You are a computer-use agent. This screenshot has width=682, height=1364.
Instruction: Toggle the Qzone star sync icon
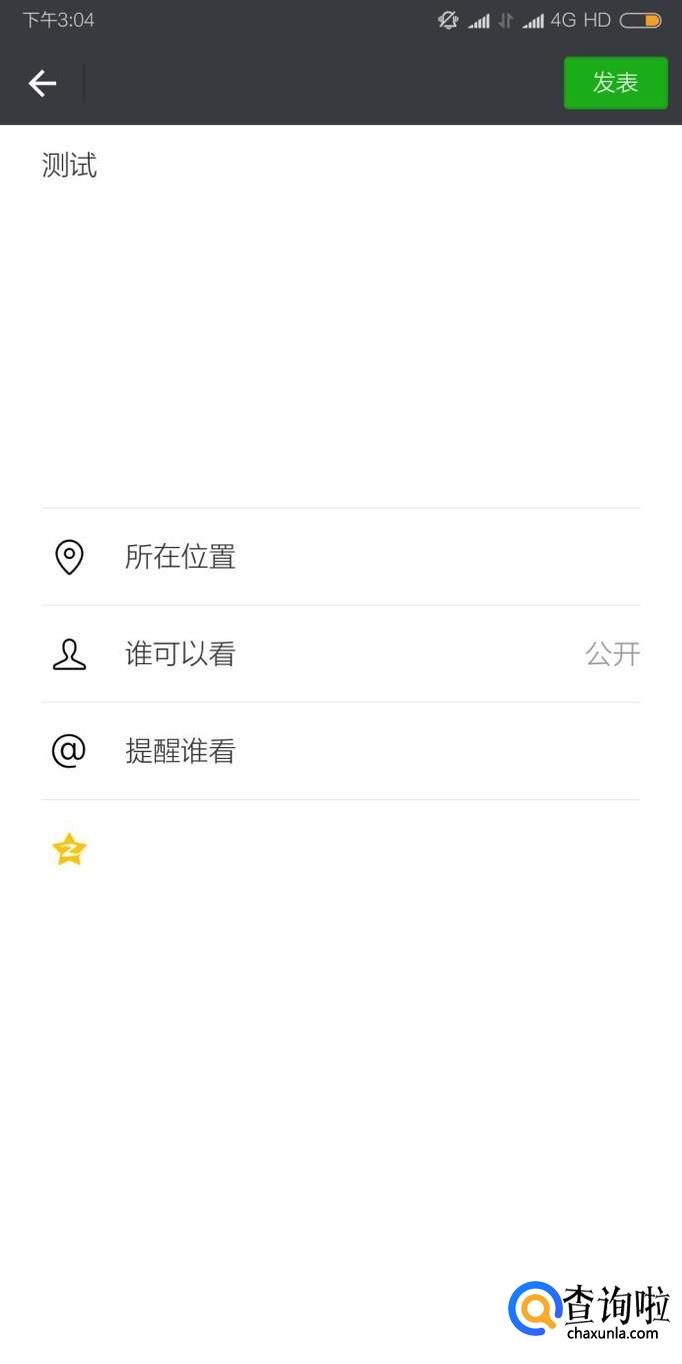click(x=69, y=850)
